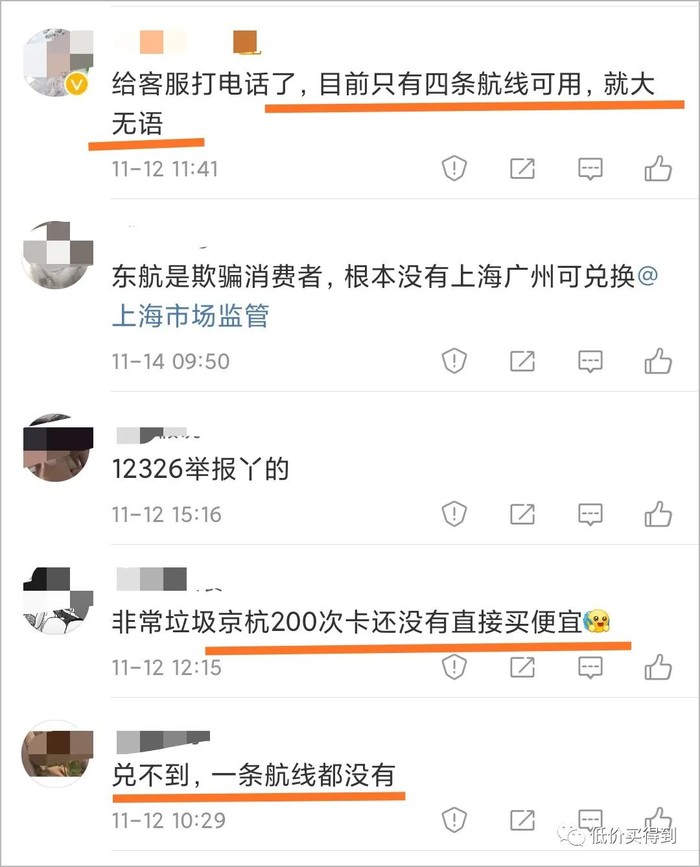Like the comment posted 11-14 09:50
This screenshot has width=700, height=867.
[x=657, y=360]
